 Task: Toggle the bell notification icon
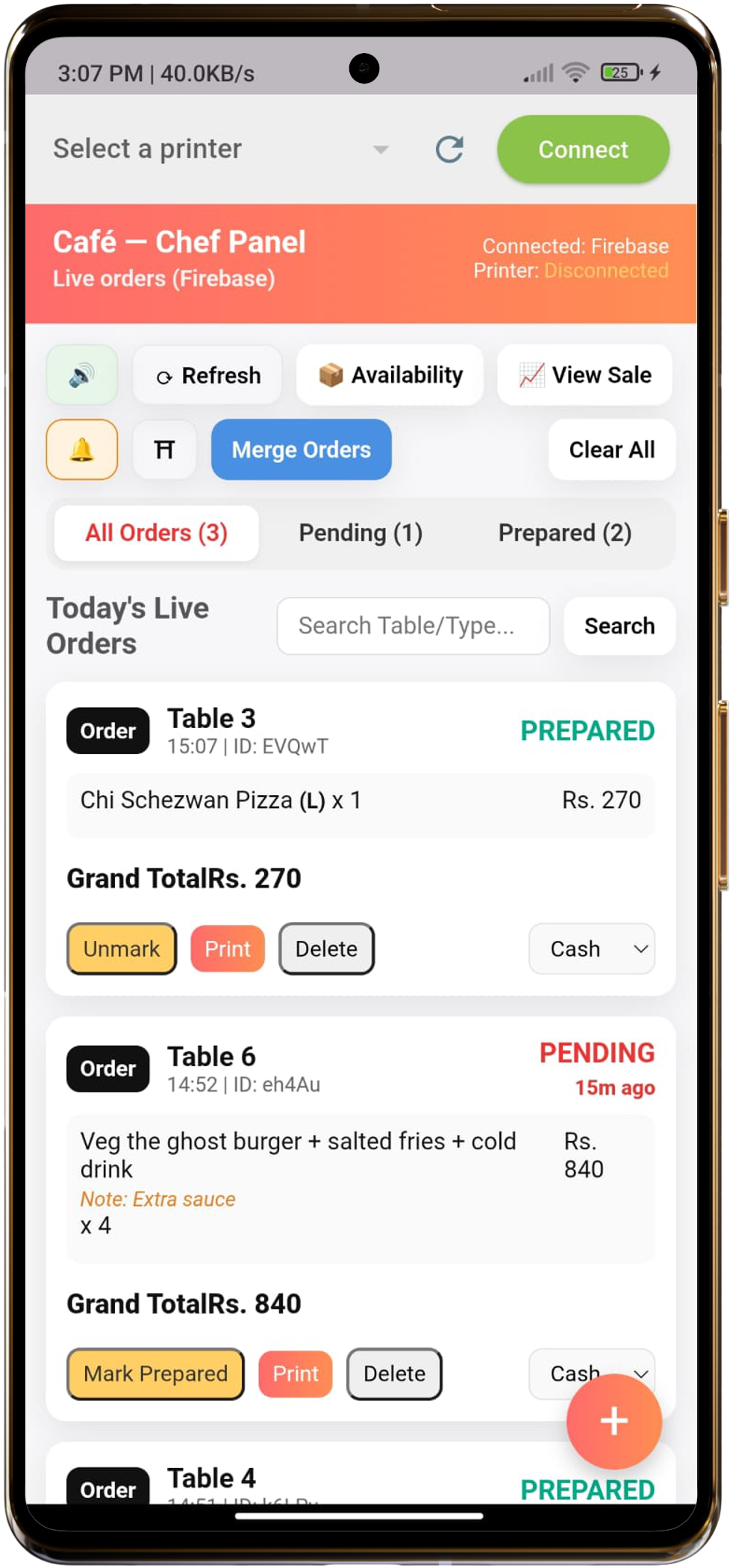point(81,449)
